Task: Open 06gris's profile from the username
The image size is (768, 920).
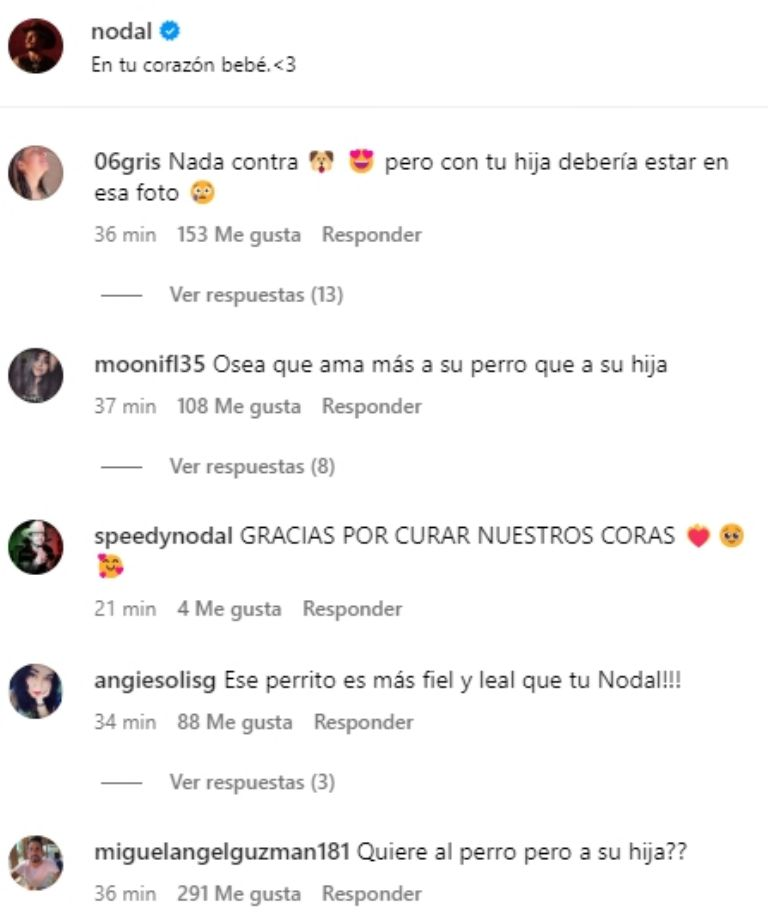Action: tap(126, 162)
